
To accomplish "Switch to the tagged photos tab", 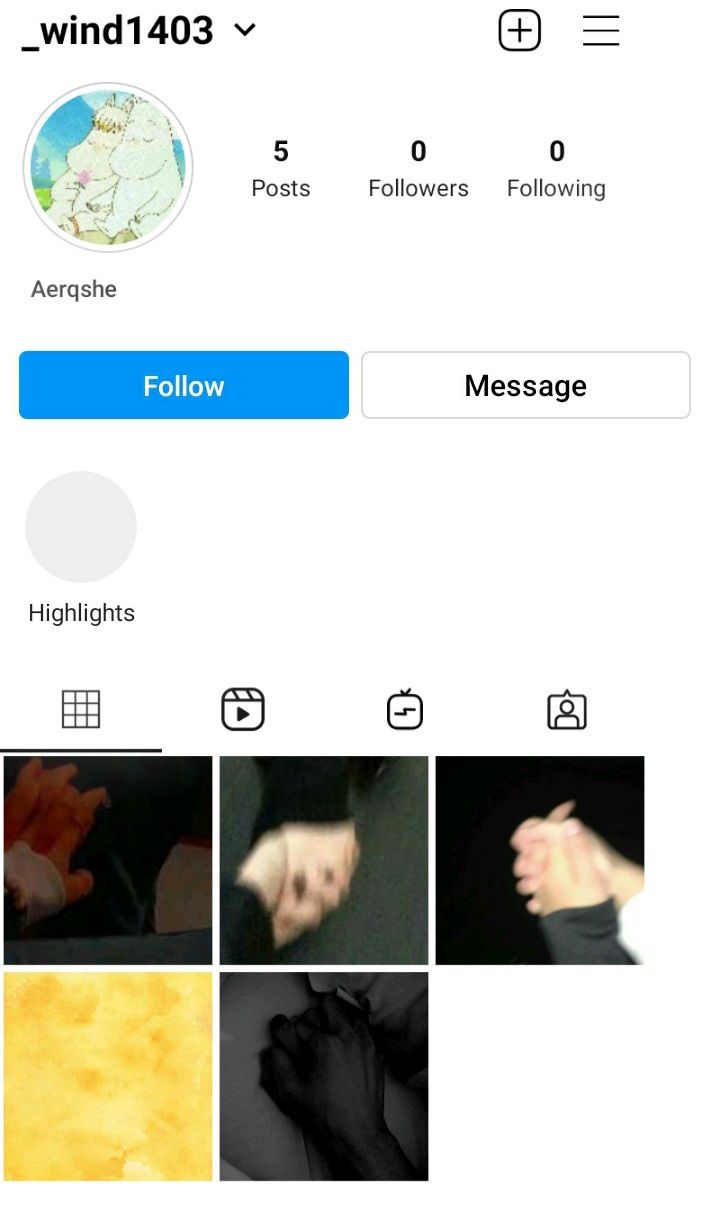I will (567, 710).
